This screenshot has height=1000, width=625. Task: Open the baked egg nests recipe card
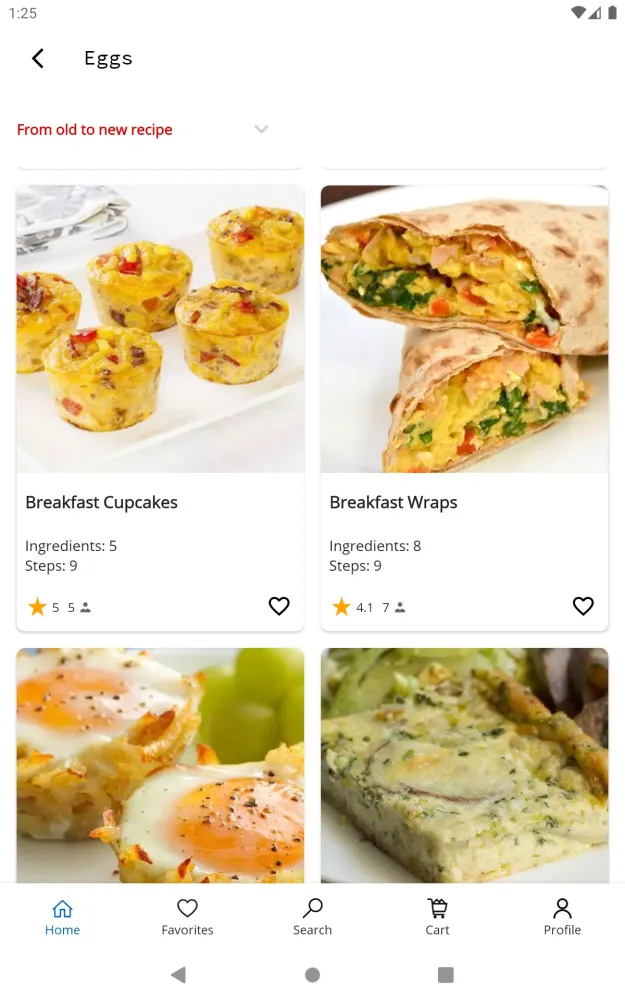pos(160,765)
